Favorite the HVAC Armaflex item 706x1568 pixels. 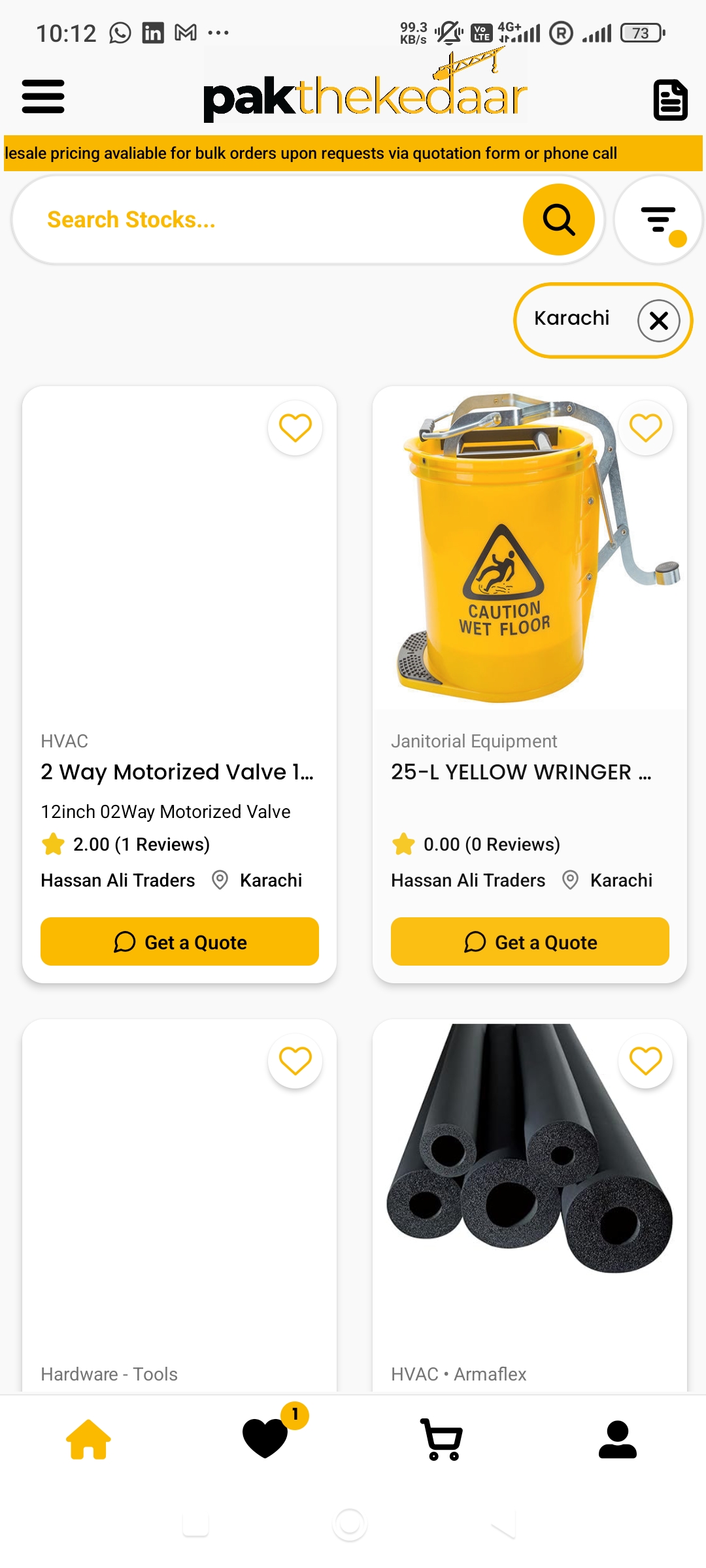pyautogui.click(x=645, y=1060)
